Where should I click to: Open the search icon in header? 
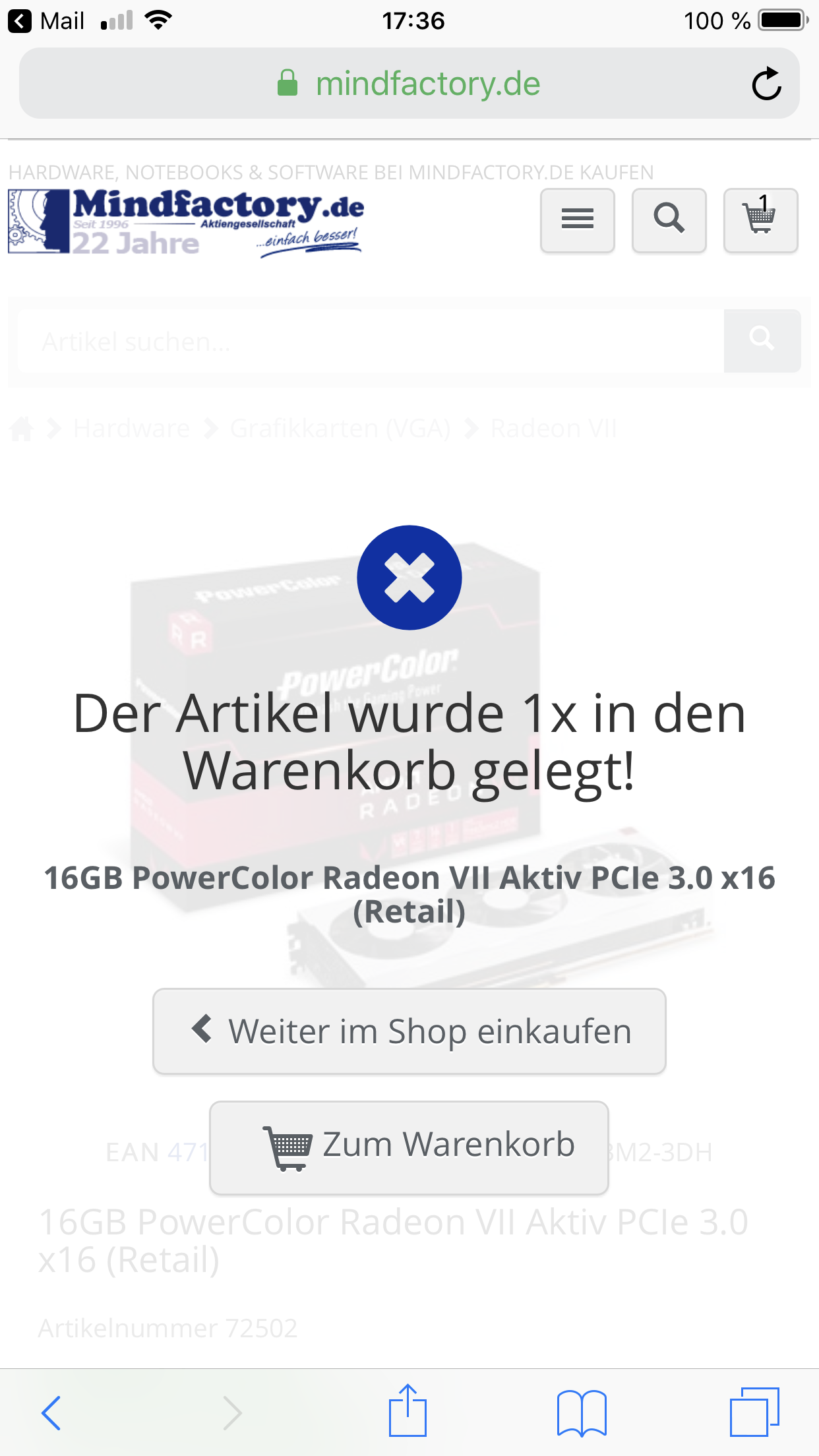coord(669,220)
